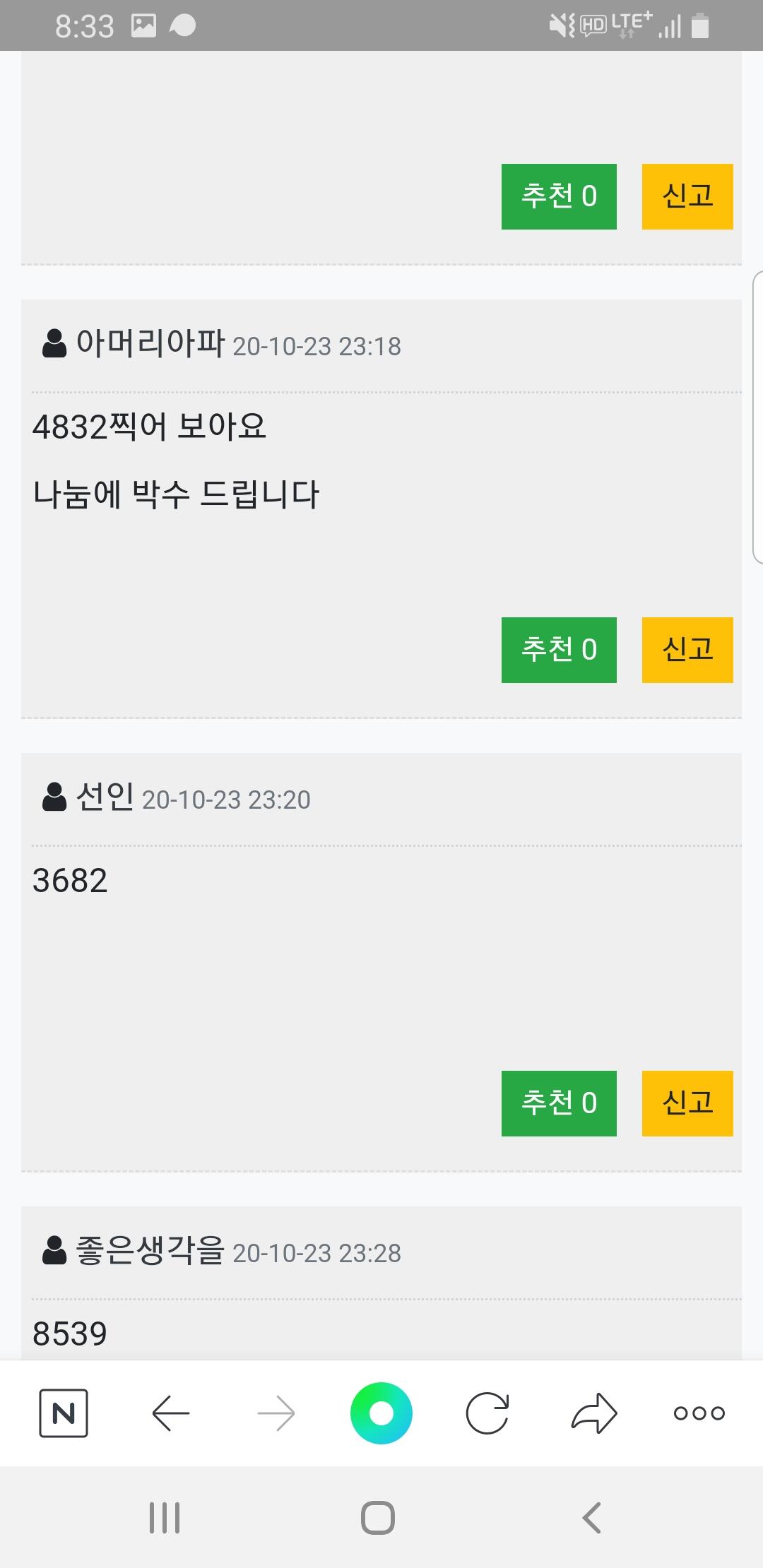
Task: Share this page via share arrow
Action: tap(594, 1413)
